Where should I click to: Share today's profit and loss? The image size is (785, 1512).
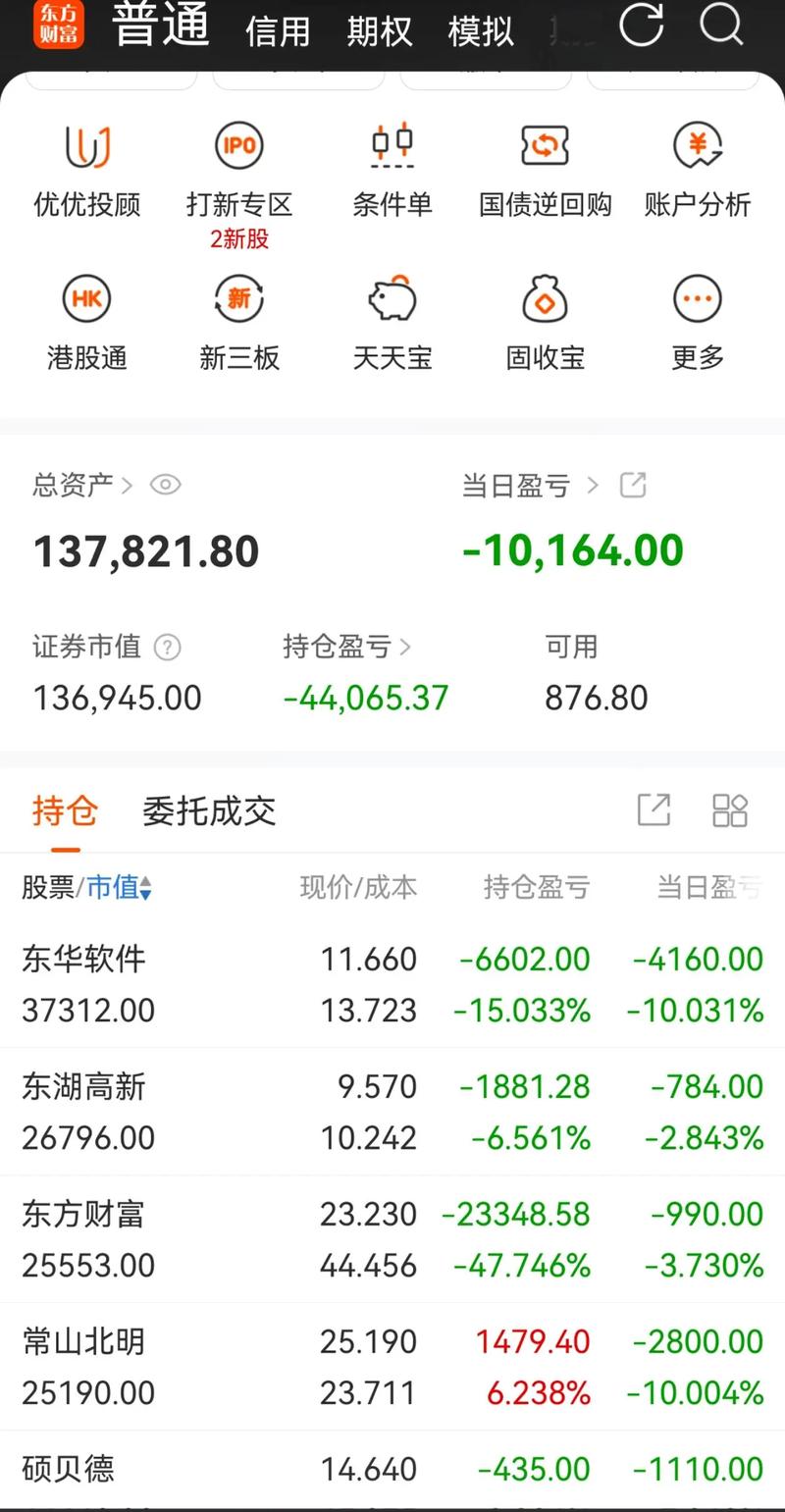click(x=633, y=485)
